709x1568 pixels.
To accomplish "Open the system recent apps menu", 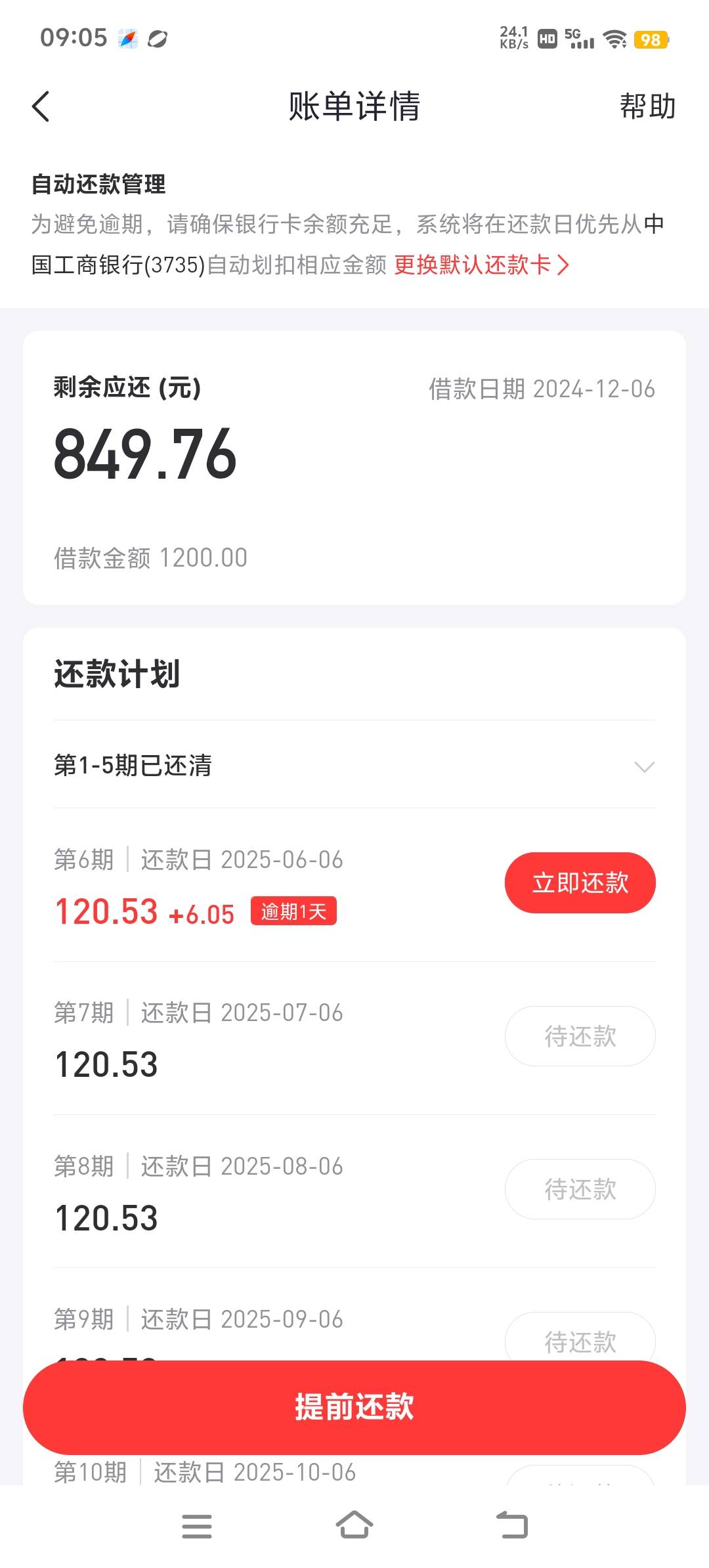I will [197, 1526].
